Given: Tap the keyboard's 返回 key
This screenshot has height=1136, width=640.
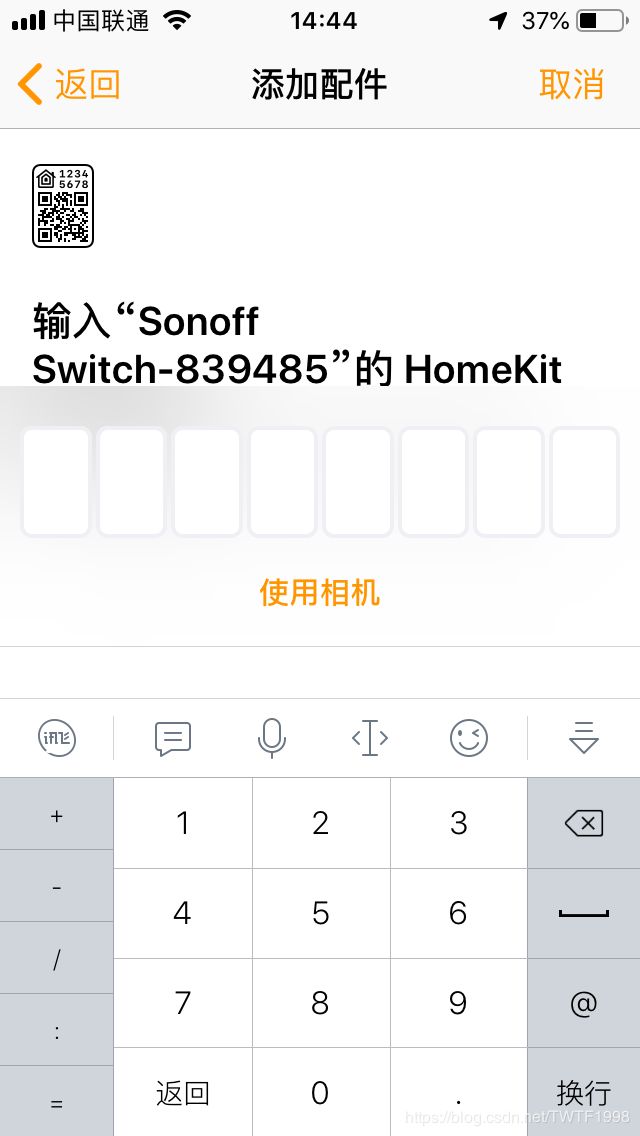Looking at the screenshot, I should pos(183,1092).
